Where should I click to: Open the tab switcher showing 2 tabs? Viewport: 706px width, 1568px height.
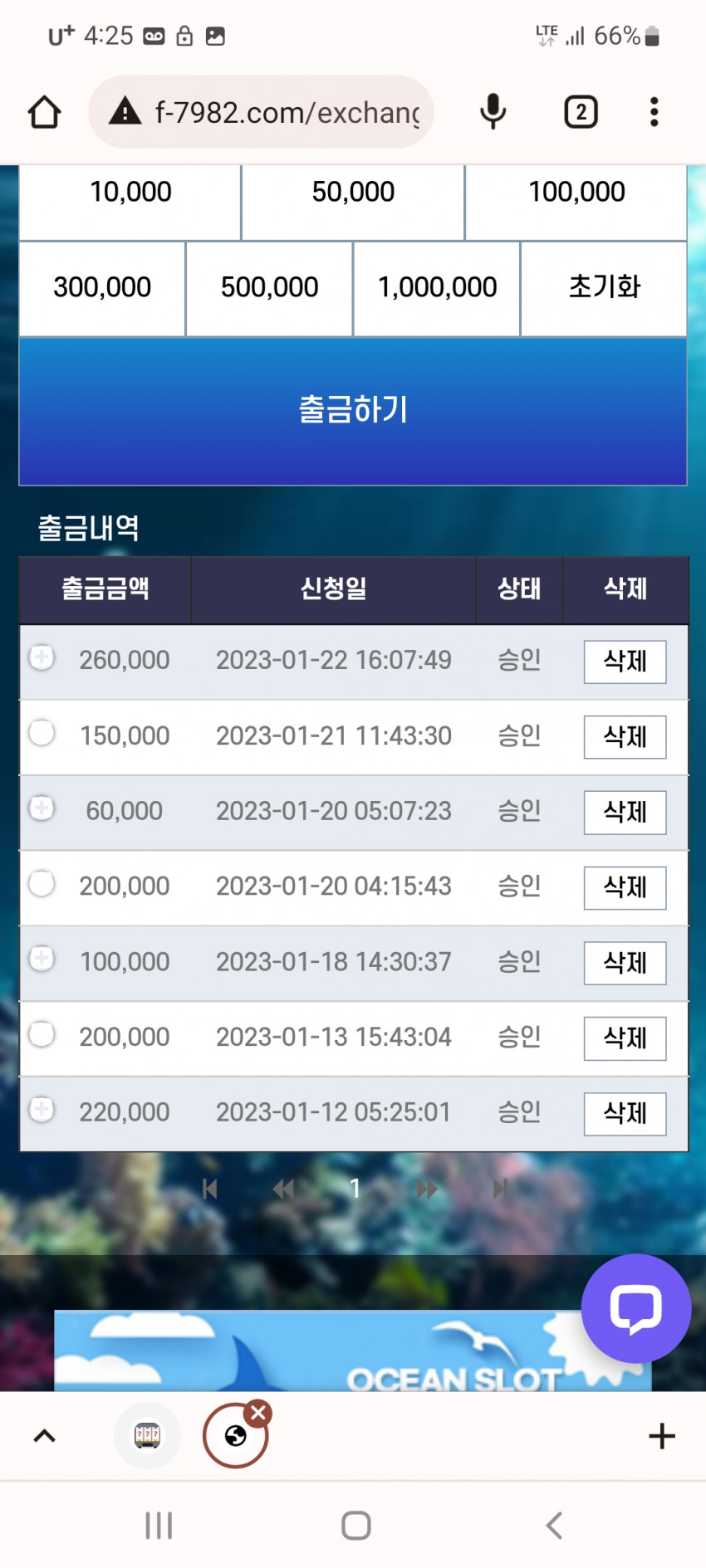click(x=581, y=112)
